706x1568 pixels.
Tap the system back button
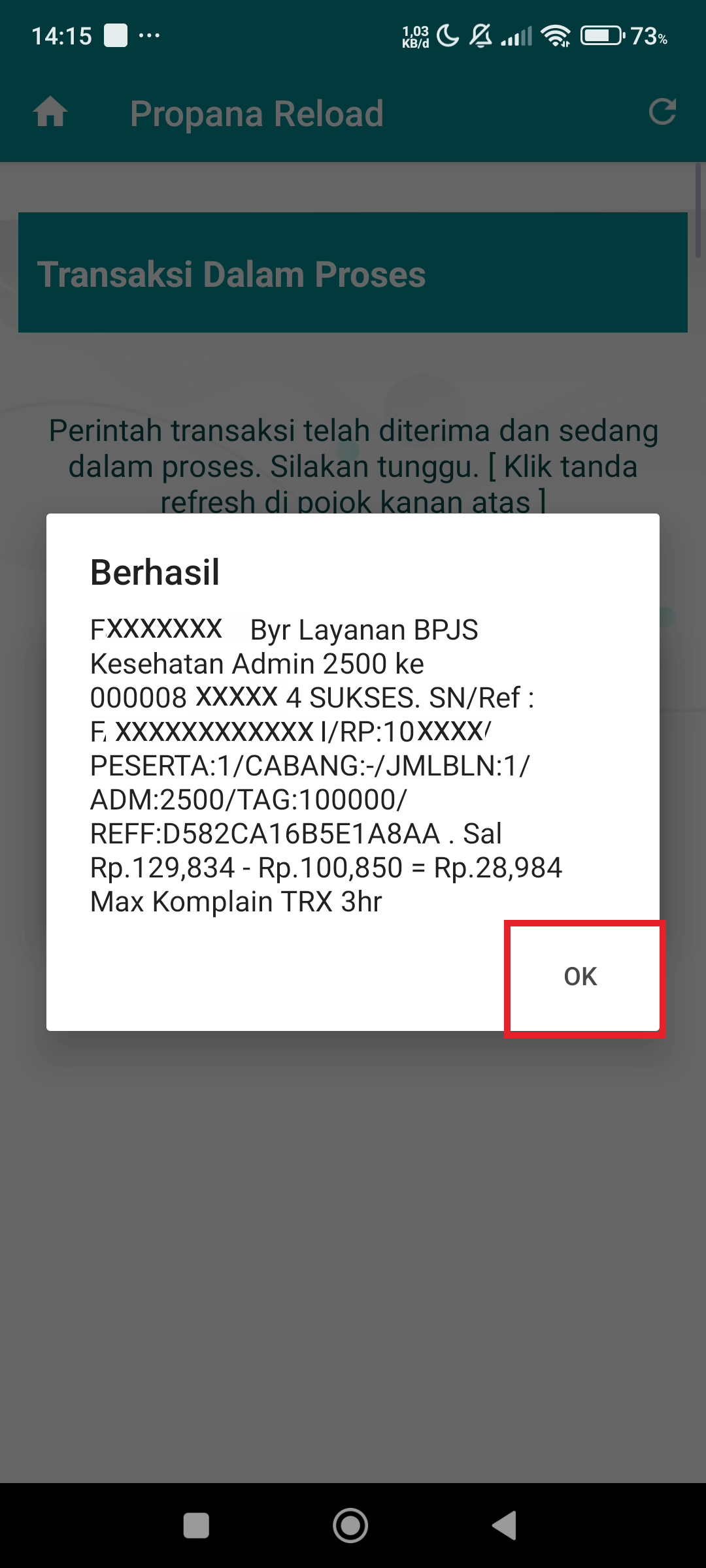click(x=505, y=1526)
